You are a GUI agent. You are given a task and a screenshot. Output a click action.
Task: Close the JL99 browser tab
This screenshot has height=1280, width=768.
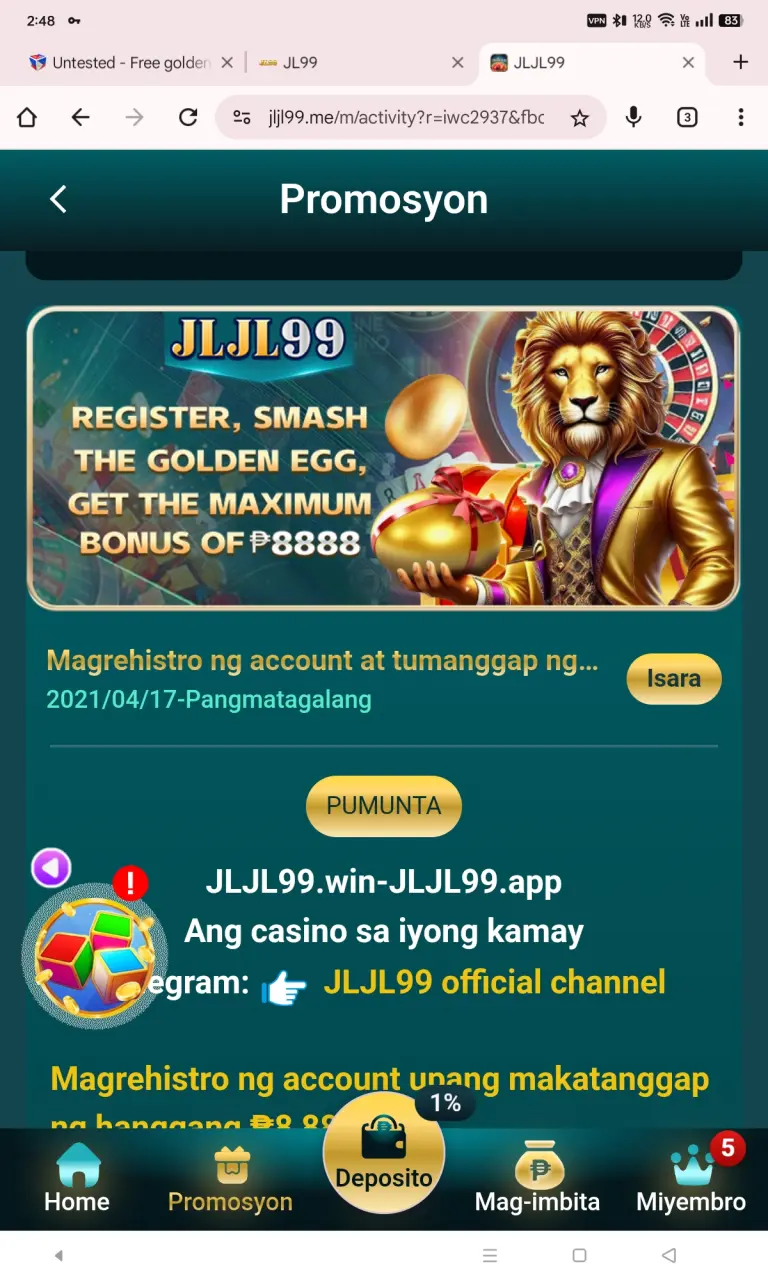457,62
